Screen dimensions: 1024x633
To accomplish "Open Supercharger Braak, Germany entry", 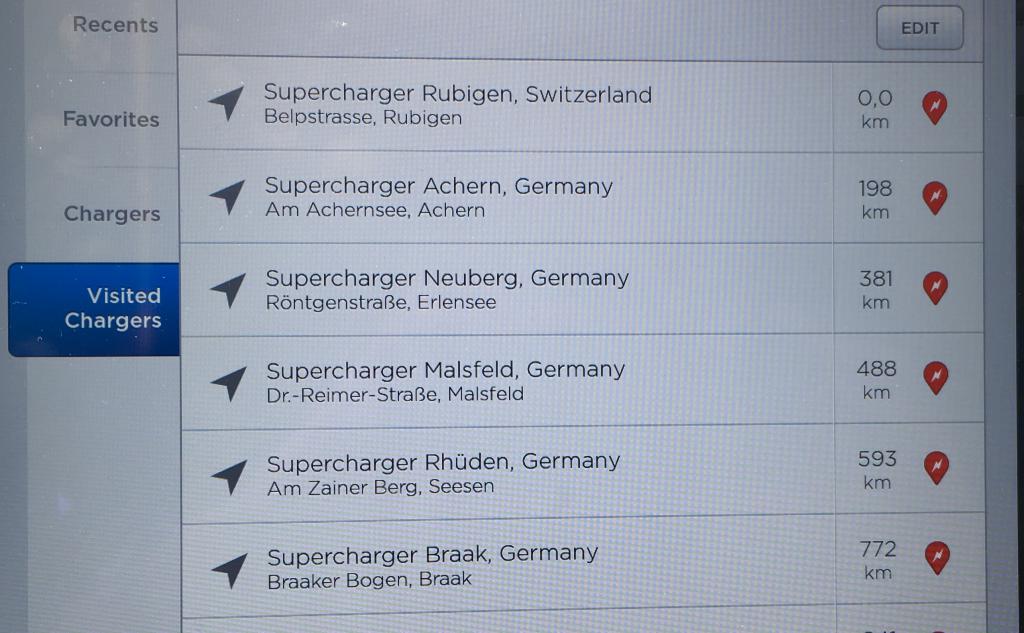I will 432,565.
